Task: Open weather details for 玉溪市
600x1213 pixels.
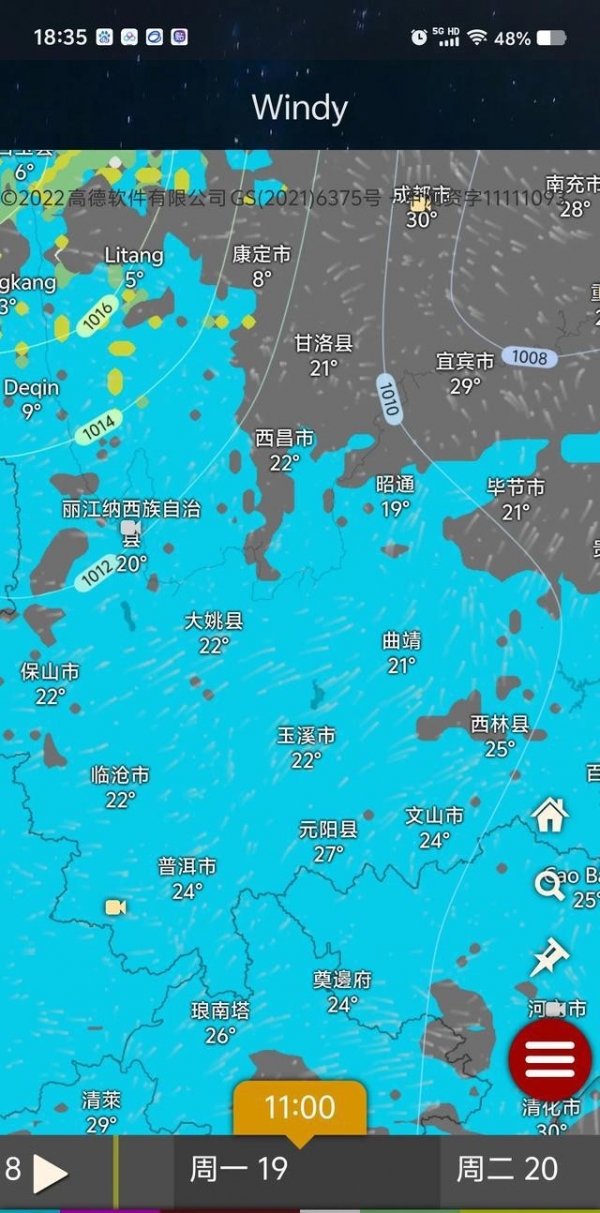Action: point(306,747)
